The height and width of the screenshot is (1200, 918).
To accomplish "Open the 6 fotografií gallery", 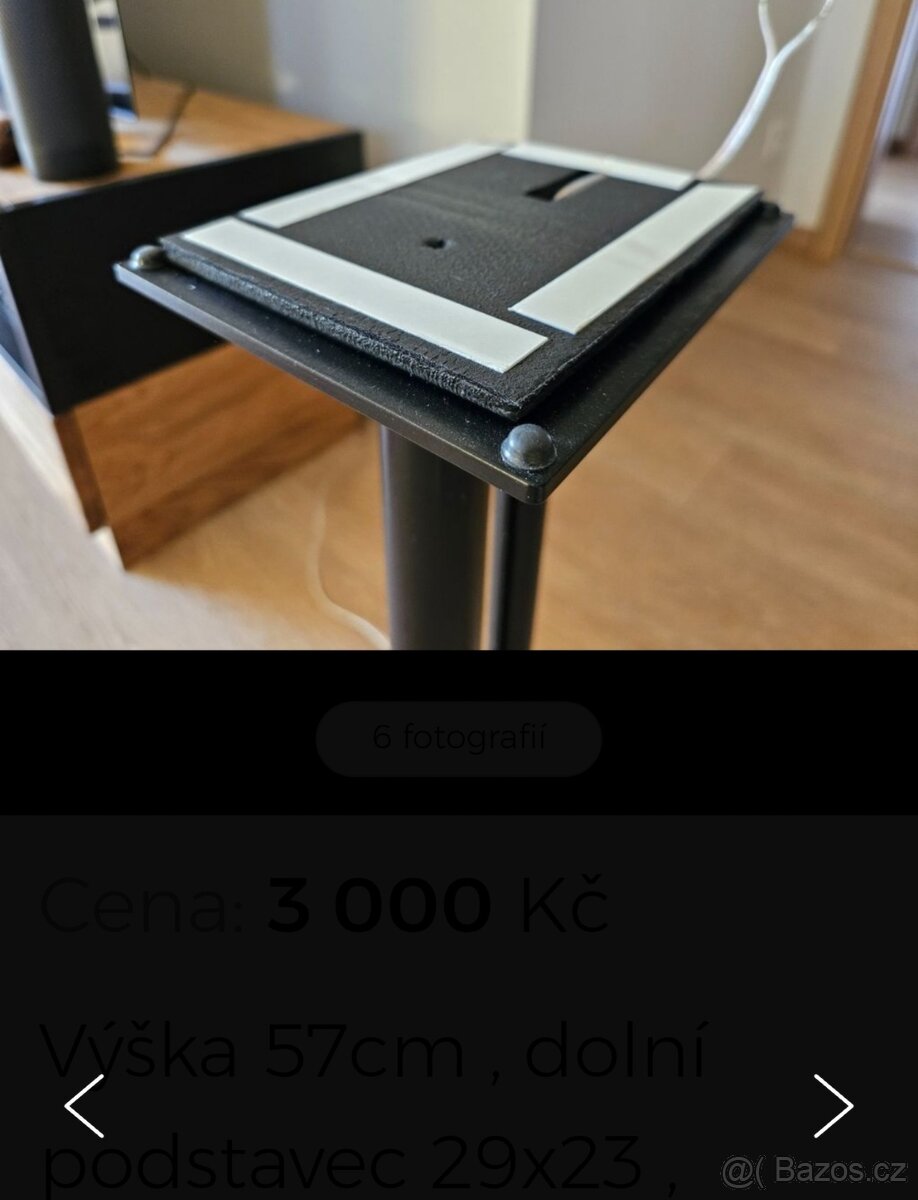I will [459, 739].
